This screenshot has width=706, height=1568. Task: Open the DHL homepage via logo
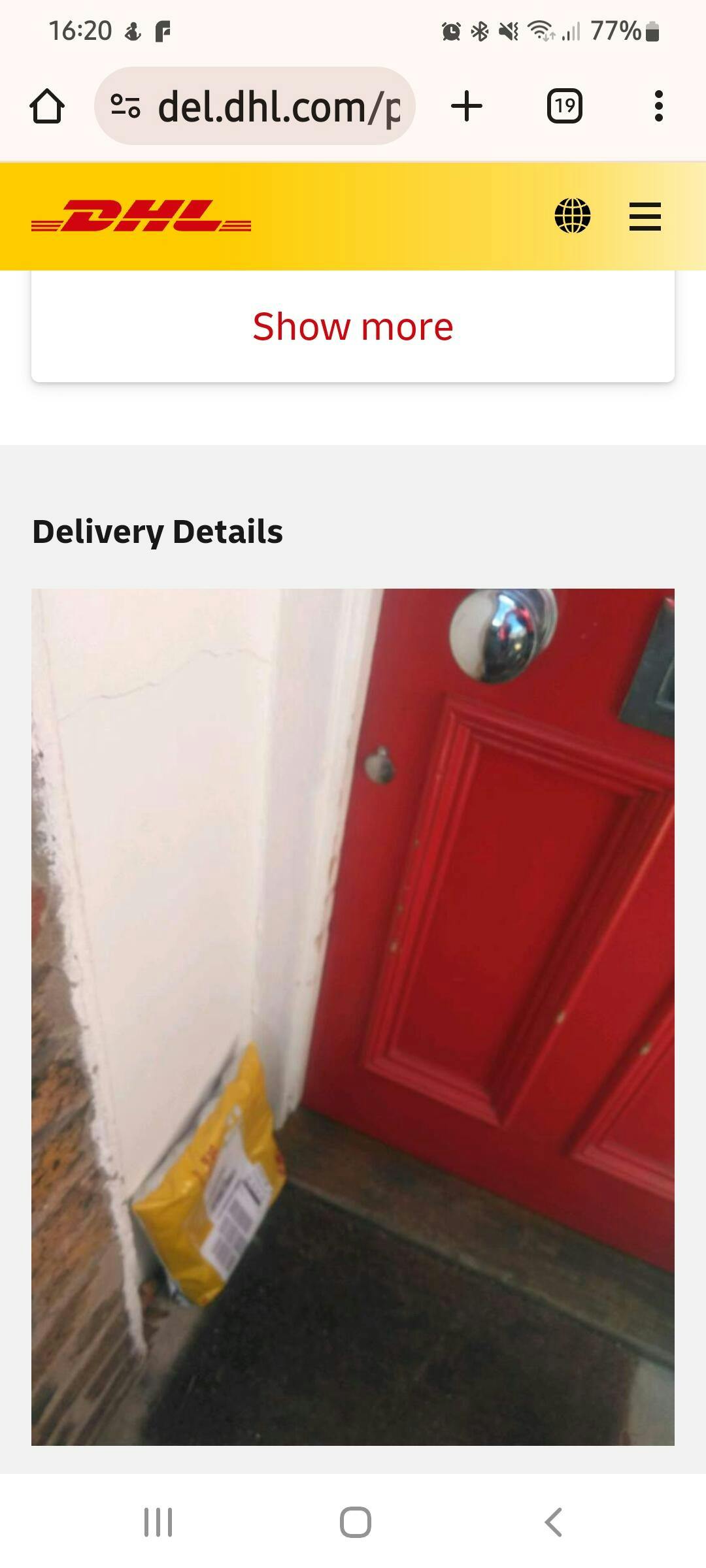(141, 216)
